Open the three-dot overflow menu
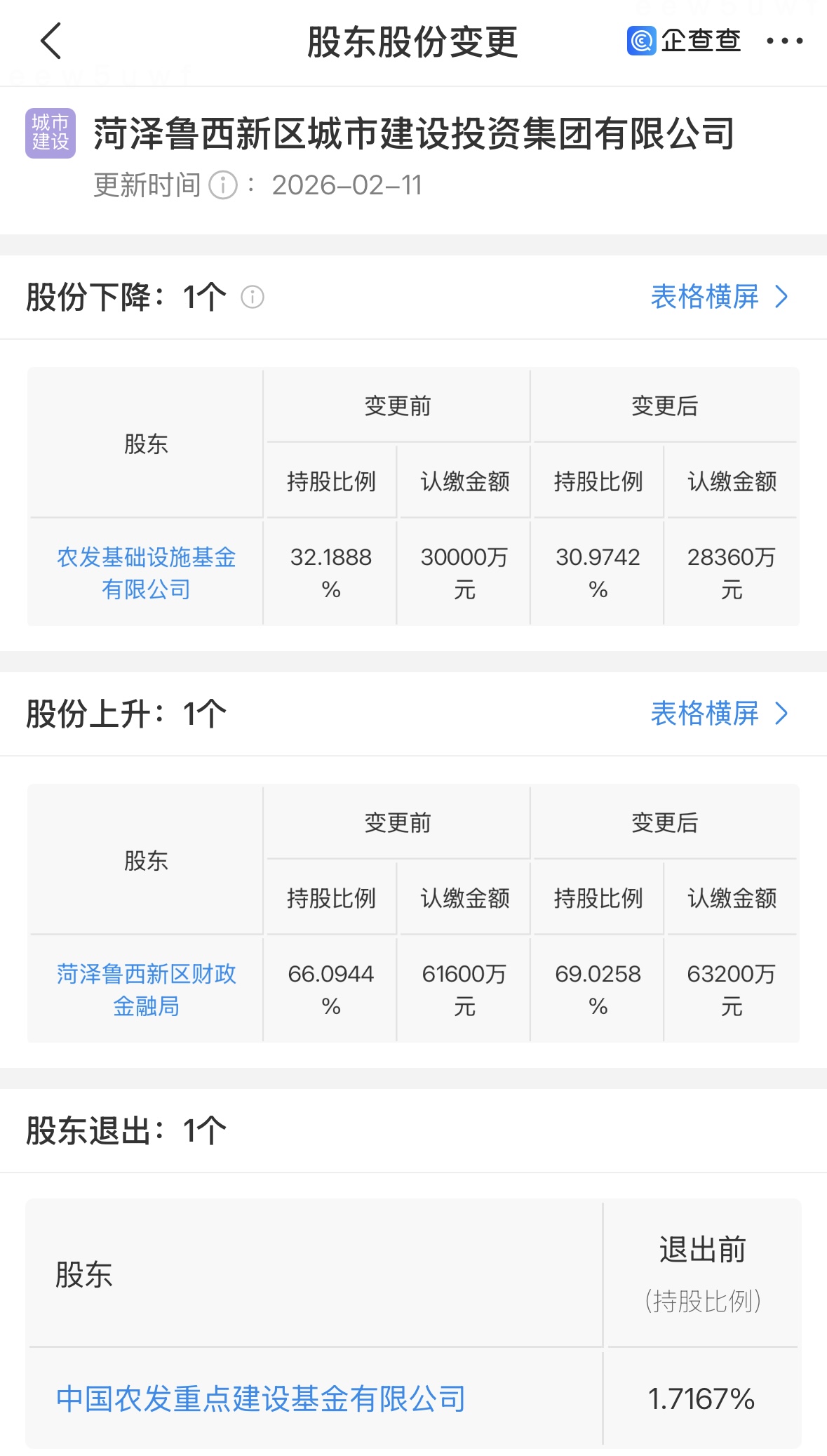 pyautogui.click(x=785, y=41)
